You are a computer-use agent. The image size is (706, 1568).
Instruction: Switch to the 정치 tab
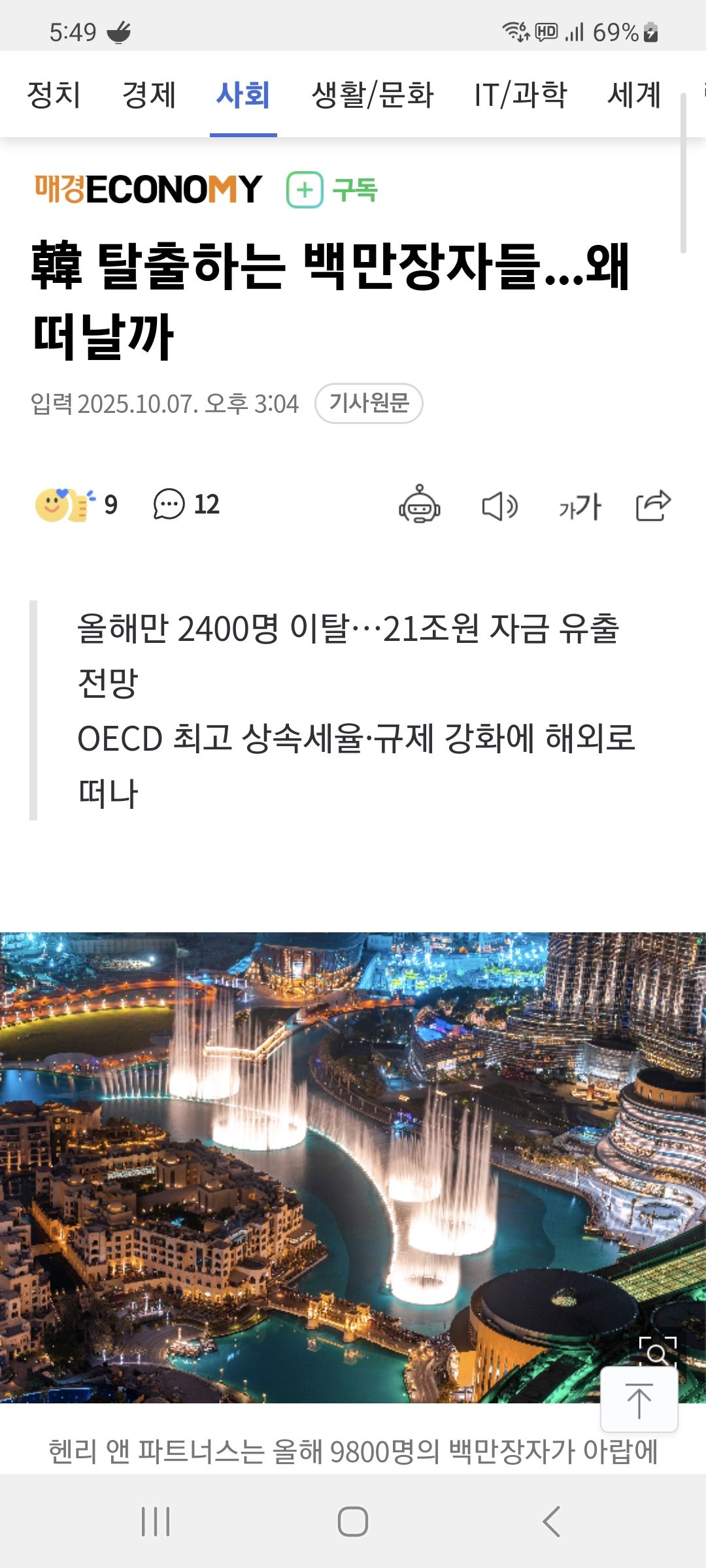coord(54,95)
